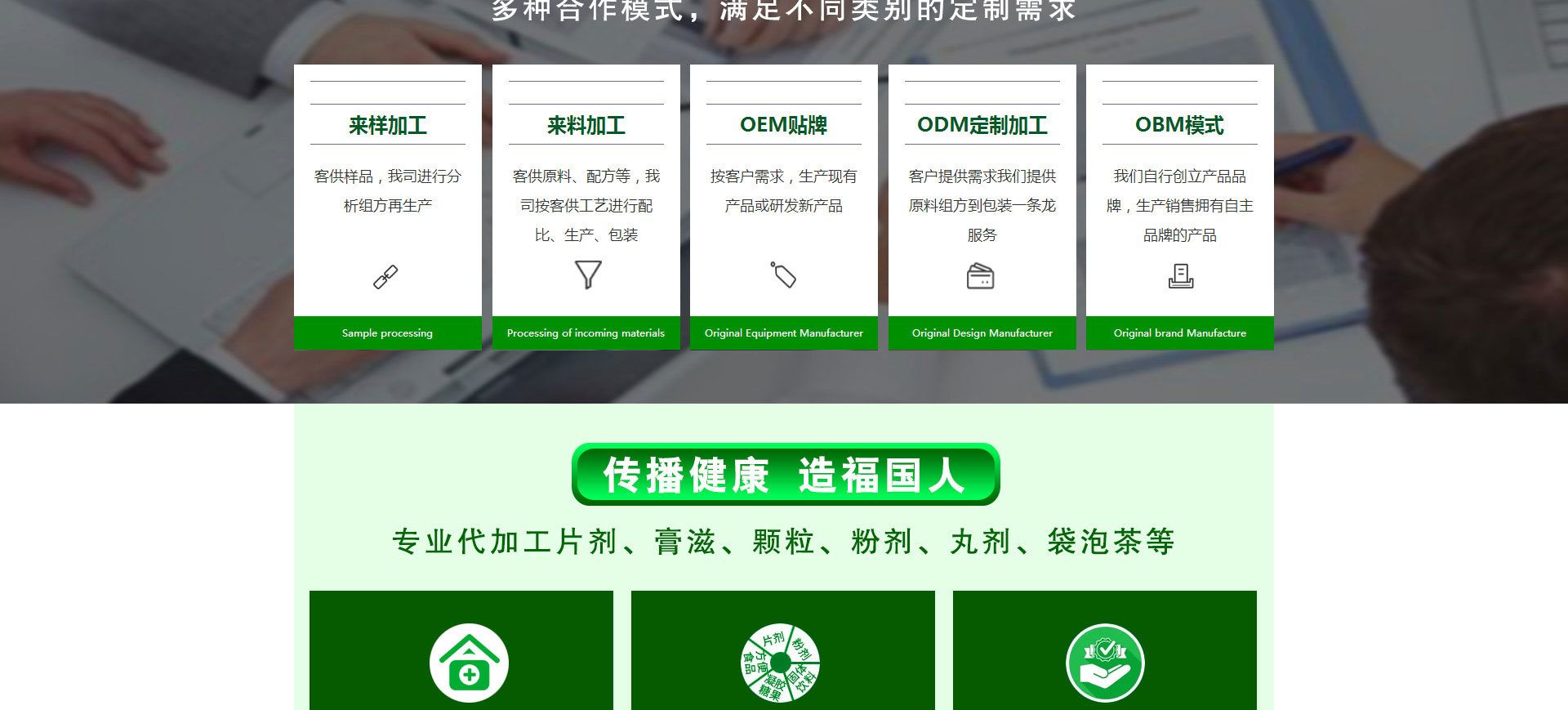Image resolution: width=1568 pixels, height=710 pixels.
Task: Select the OEM贴牌 cooperation mode card
Action: [x=783, y=207]
